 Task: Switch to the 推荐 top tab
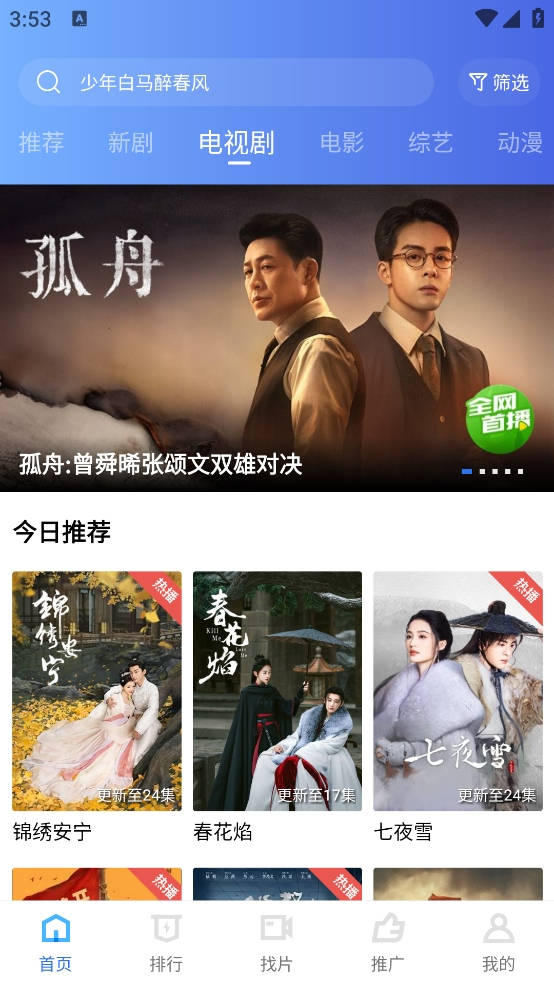[41, 142]
